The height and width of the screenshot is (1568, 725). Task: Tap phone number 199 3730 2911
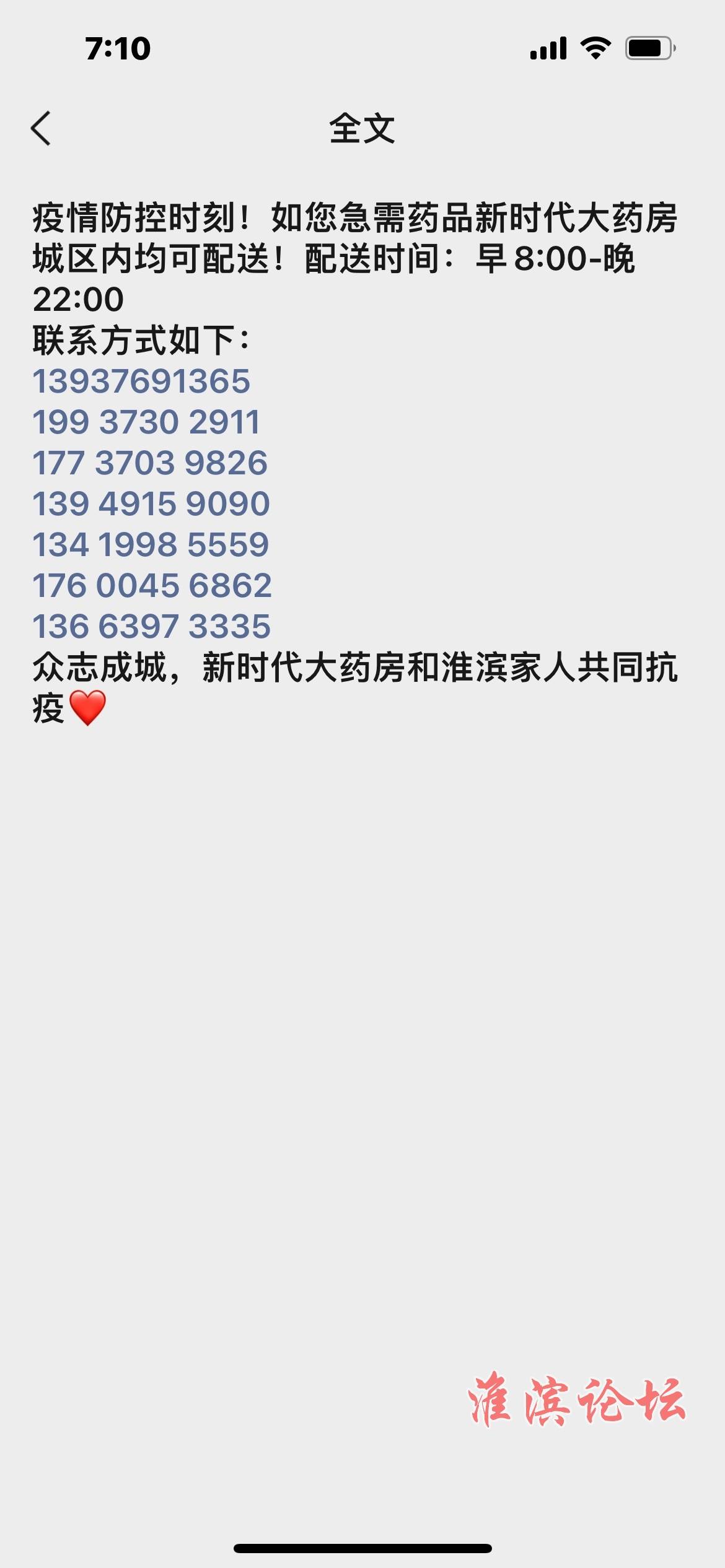tap(146, 422)
